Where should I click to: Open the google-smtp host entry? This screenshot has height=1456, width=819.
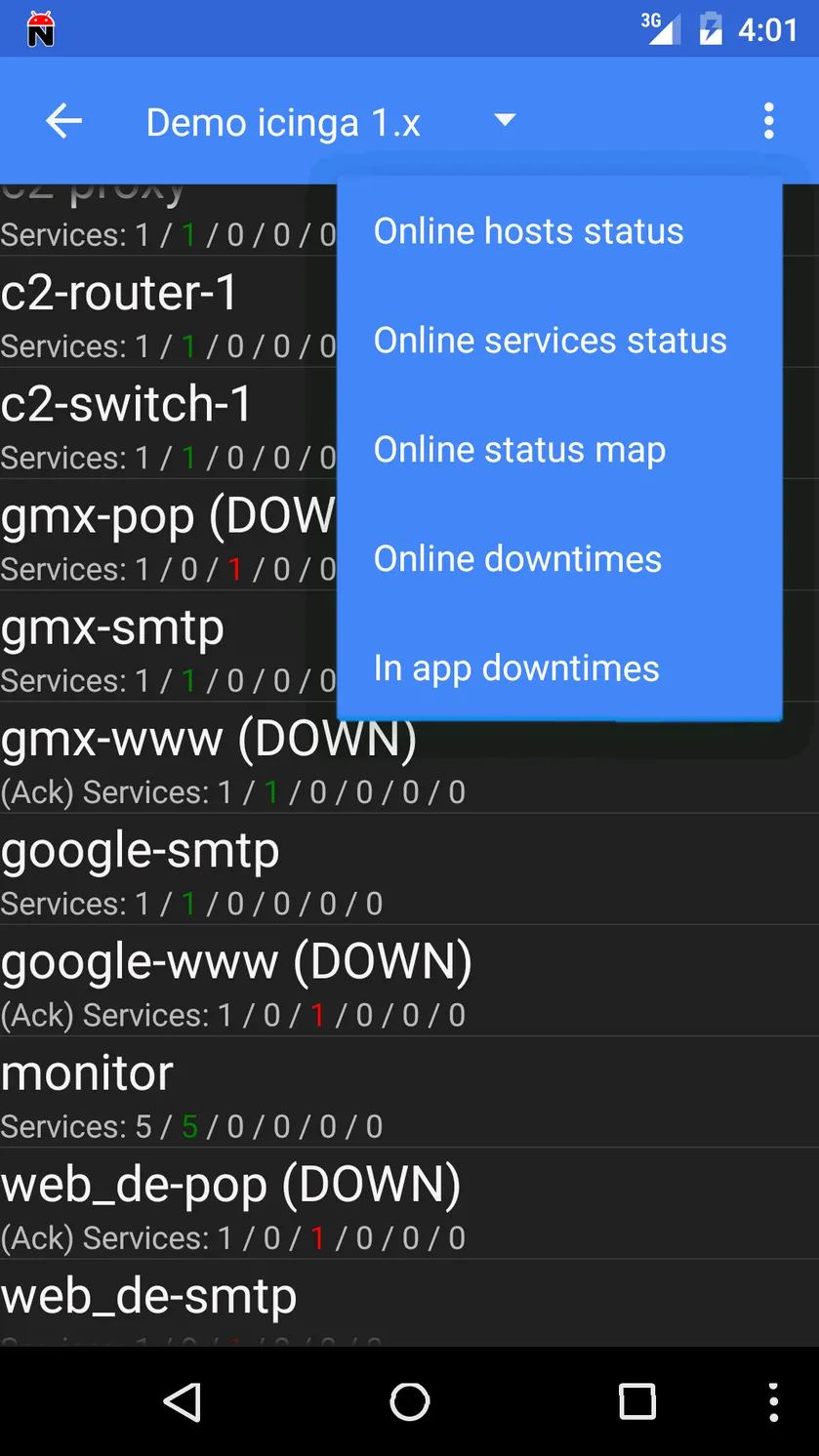pyautogui.click(x=409, y=870)
